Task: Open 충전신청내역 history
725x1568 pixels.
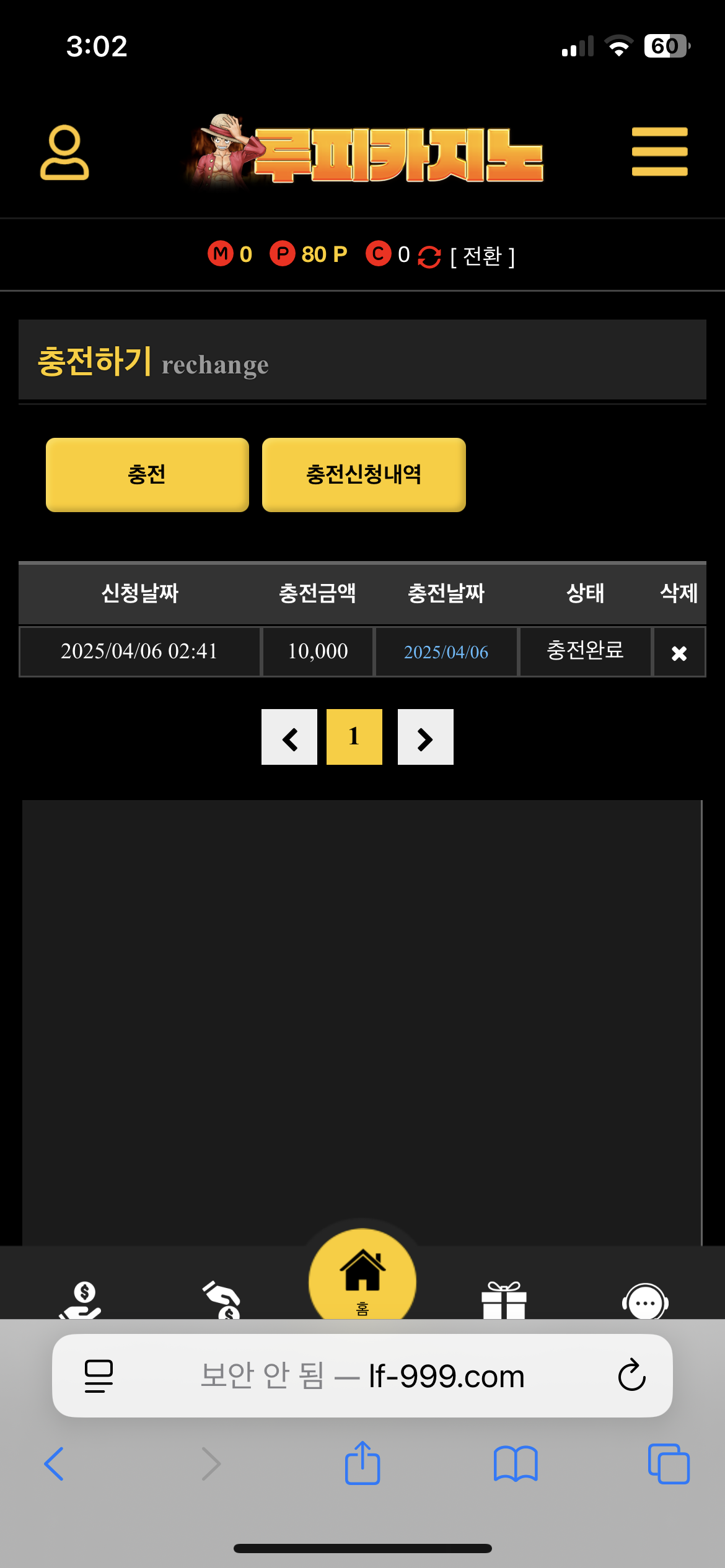Action: [364, 475]
